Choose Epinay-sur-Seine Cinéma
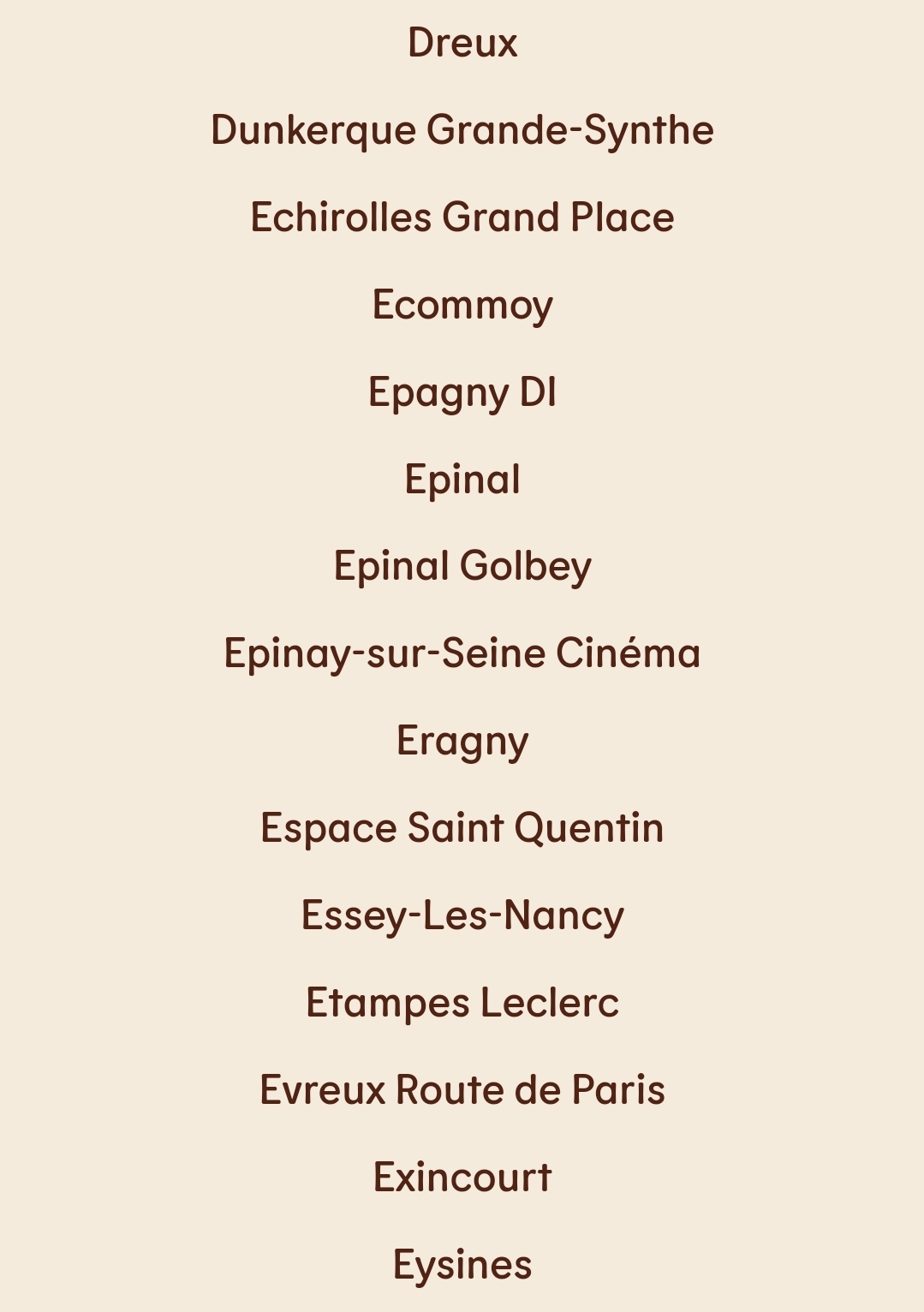The width and height of the screenshot is (924, 1312). [462, 653]
